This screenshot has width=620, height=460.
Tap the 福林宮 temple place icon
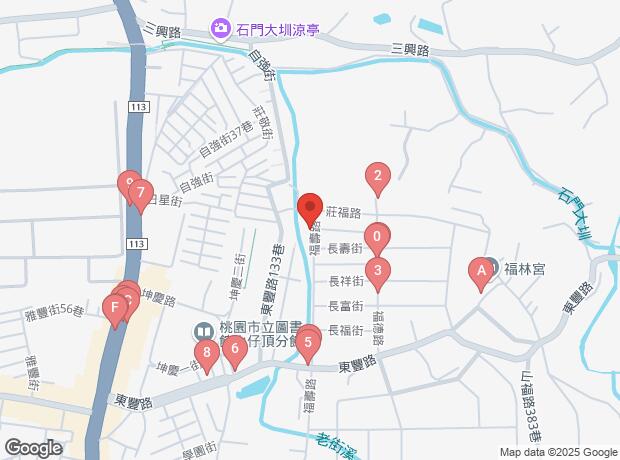pyautogui.click(x=493, y=267)
